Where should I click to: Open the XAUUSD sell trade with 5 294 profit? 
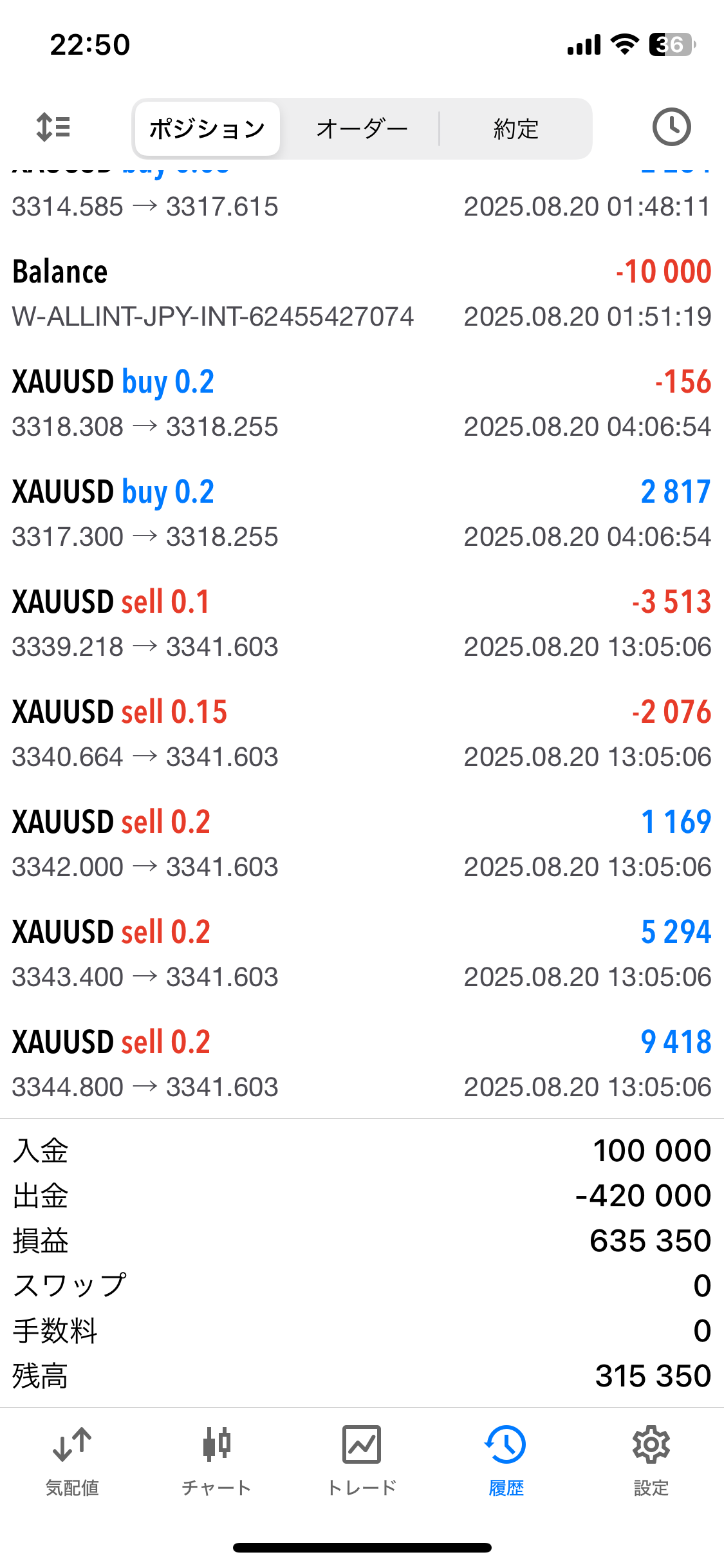(362, 954)
